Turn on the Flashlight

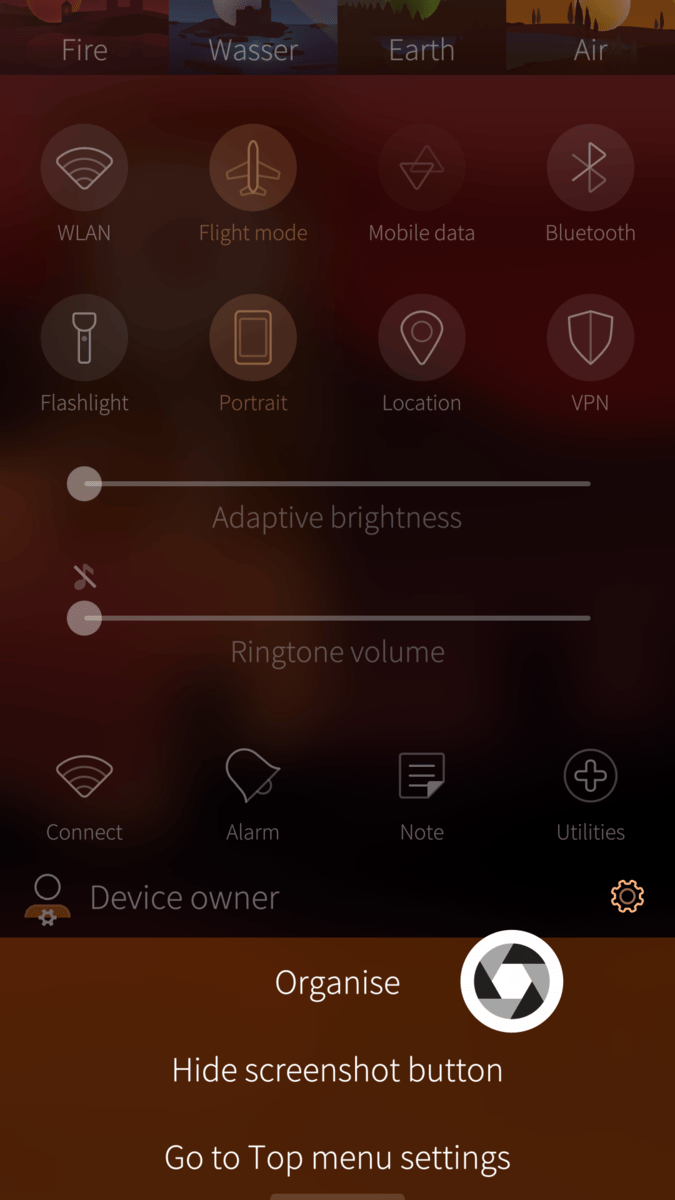click(x=84, y=338)
